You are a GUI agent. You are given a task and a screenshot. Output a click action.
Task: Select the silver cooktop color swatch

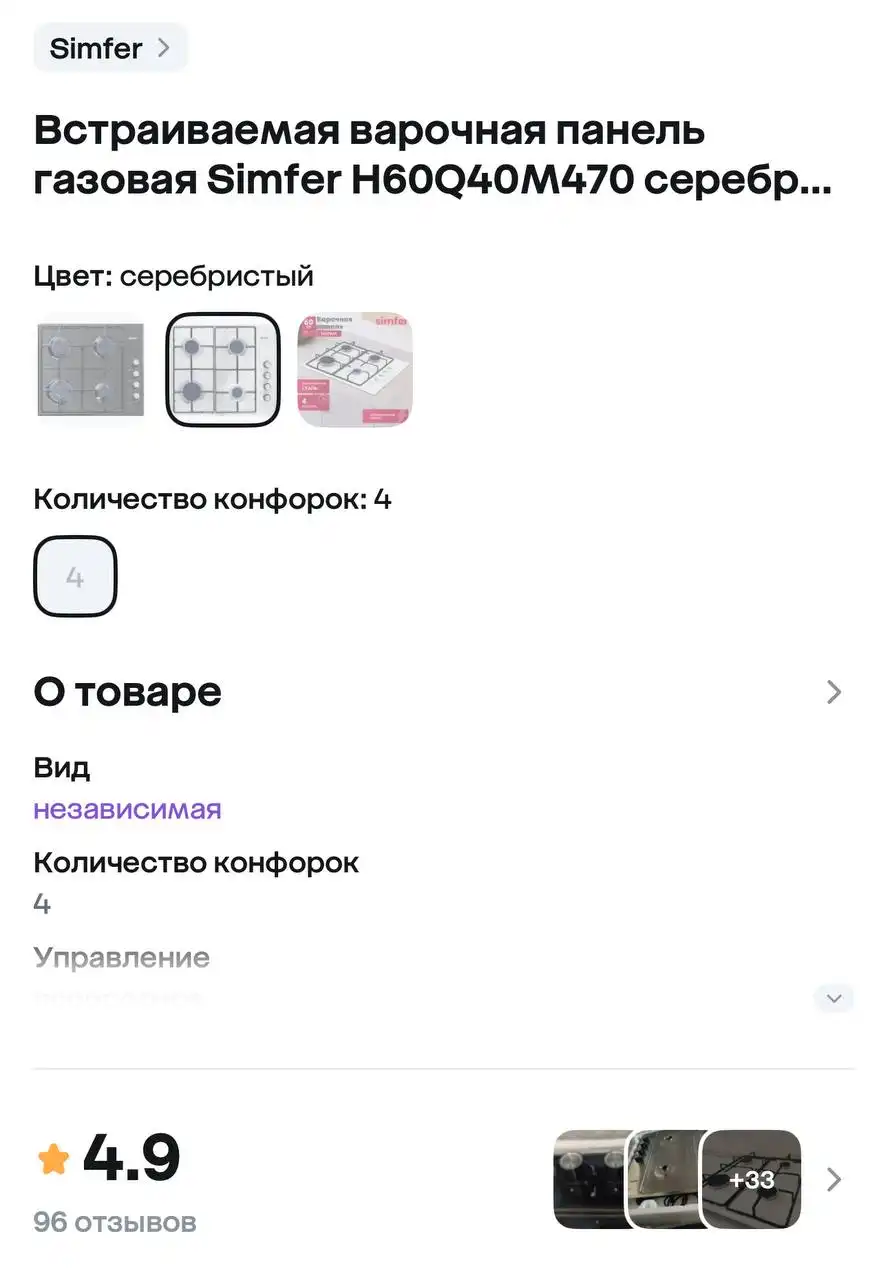pyautogui.click(x=90, y=368)
